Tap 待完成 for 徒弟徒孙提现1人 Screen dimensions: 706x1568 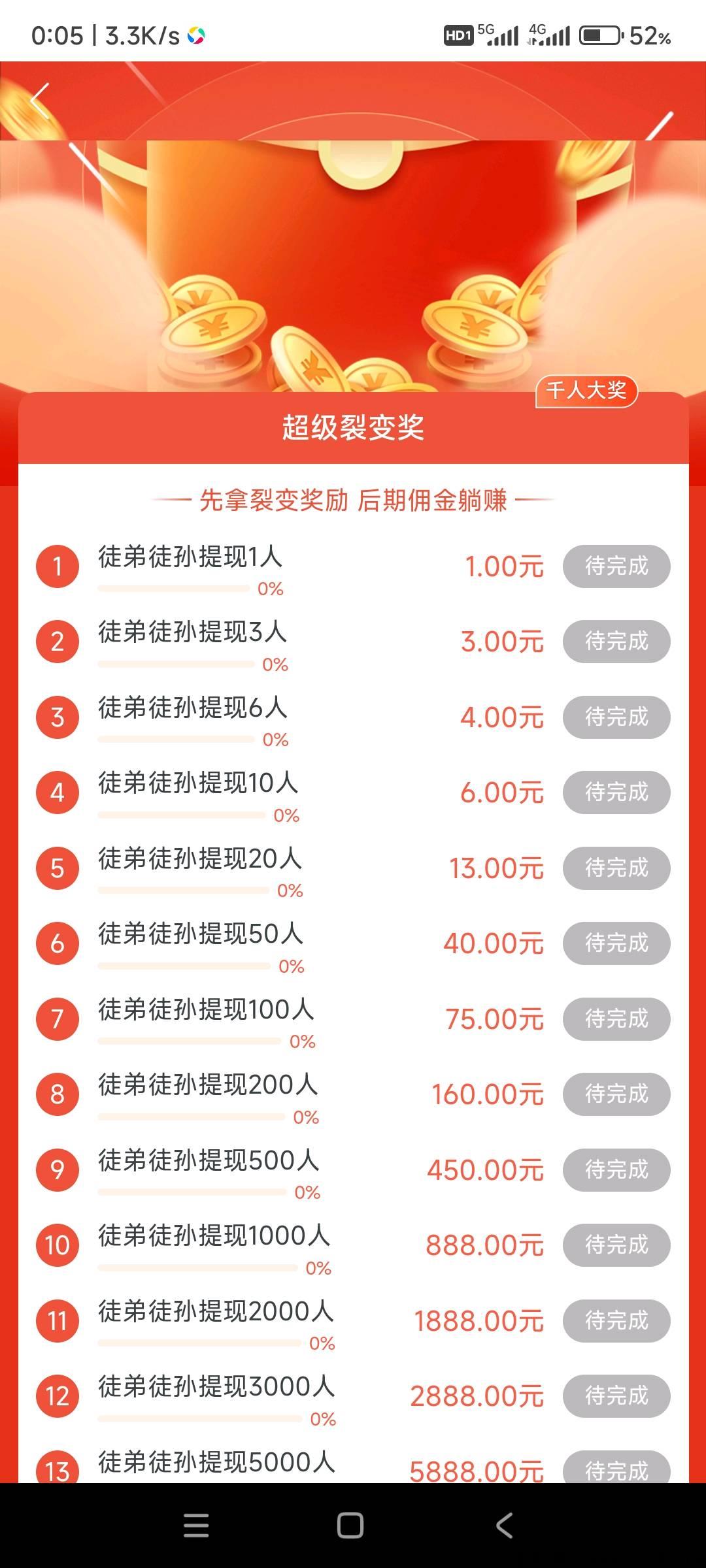(x=616, y=566)
